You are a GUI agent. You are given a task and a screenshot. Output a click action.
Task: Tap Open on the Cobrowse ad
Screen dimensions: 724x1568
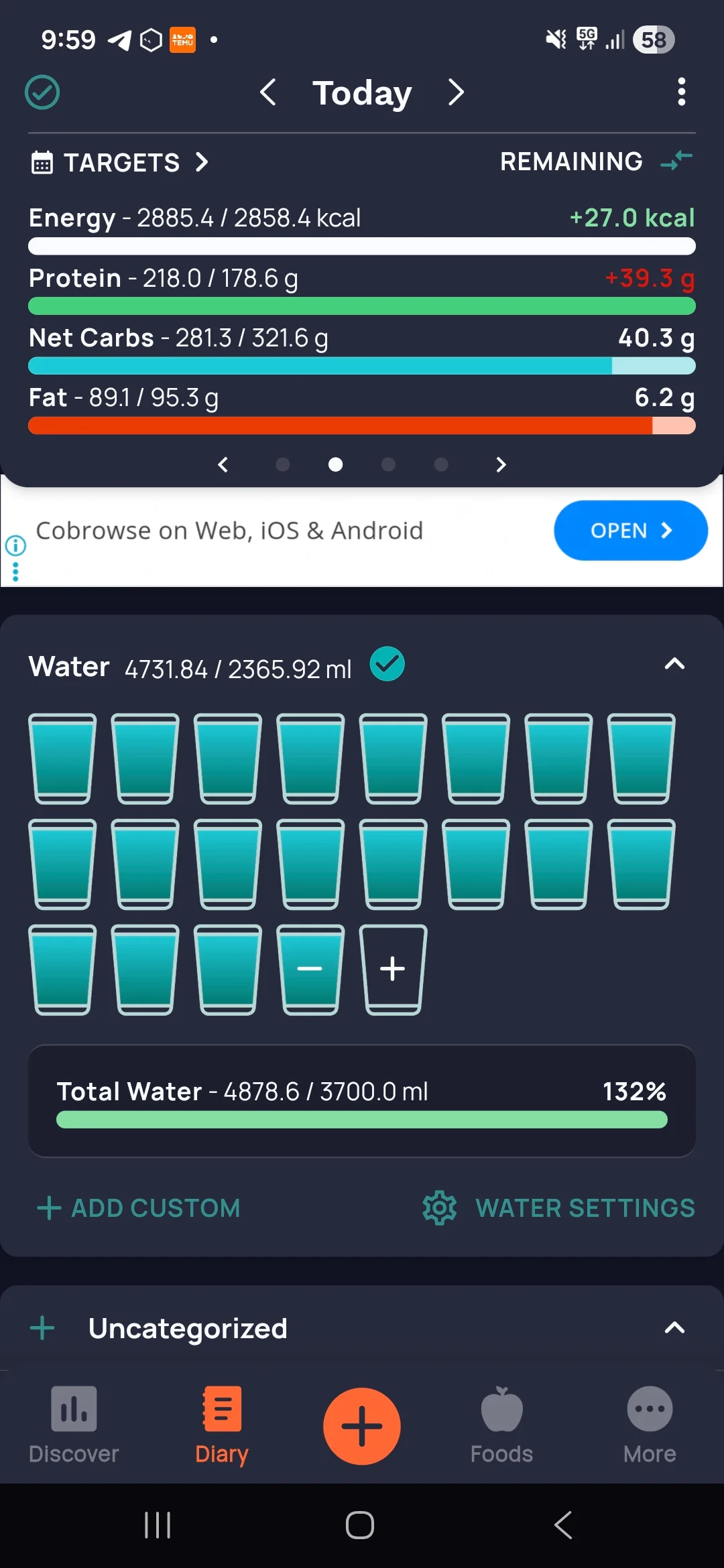point(630,530)
